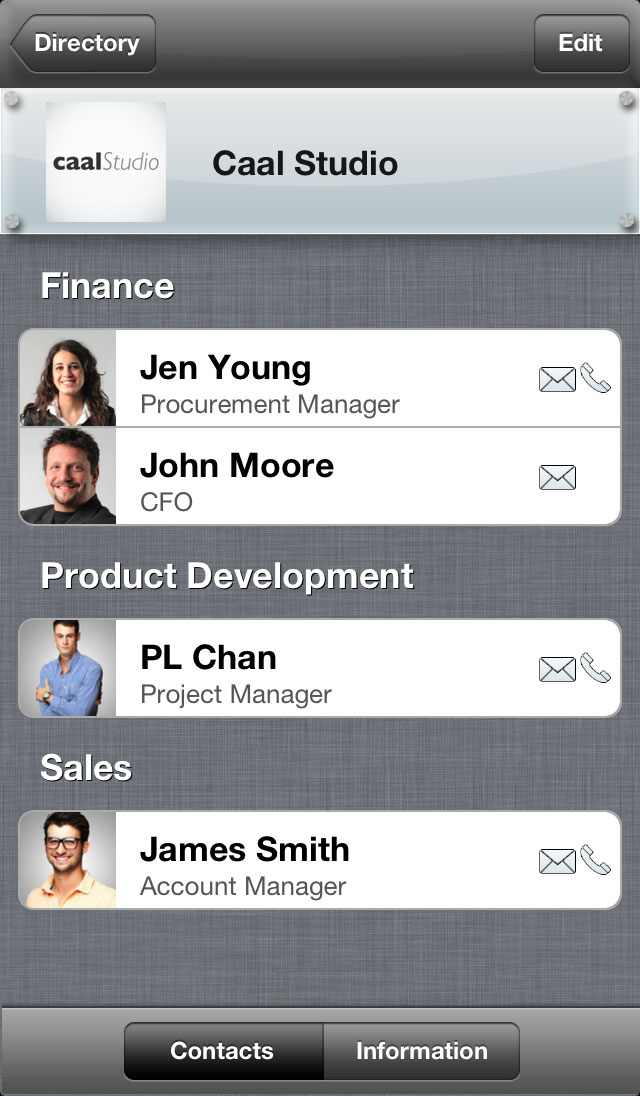The width and height of the screenshot is (640, 1096).
Task: Call Jen Young using phone icon
Action: tap(596, 379)
